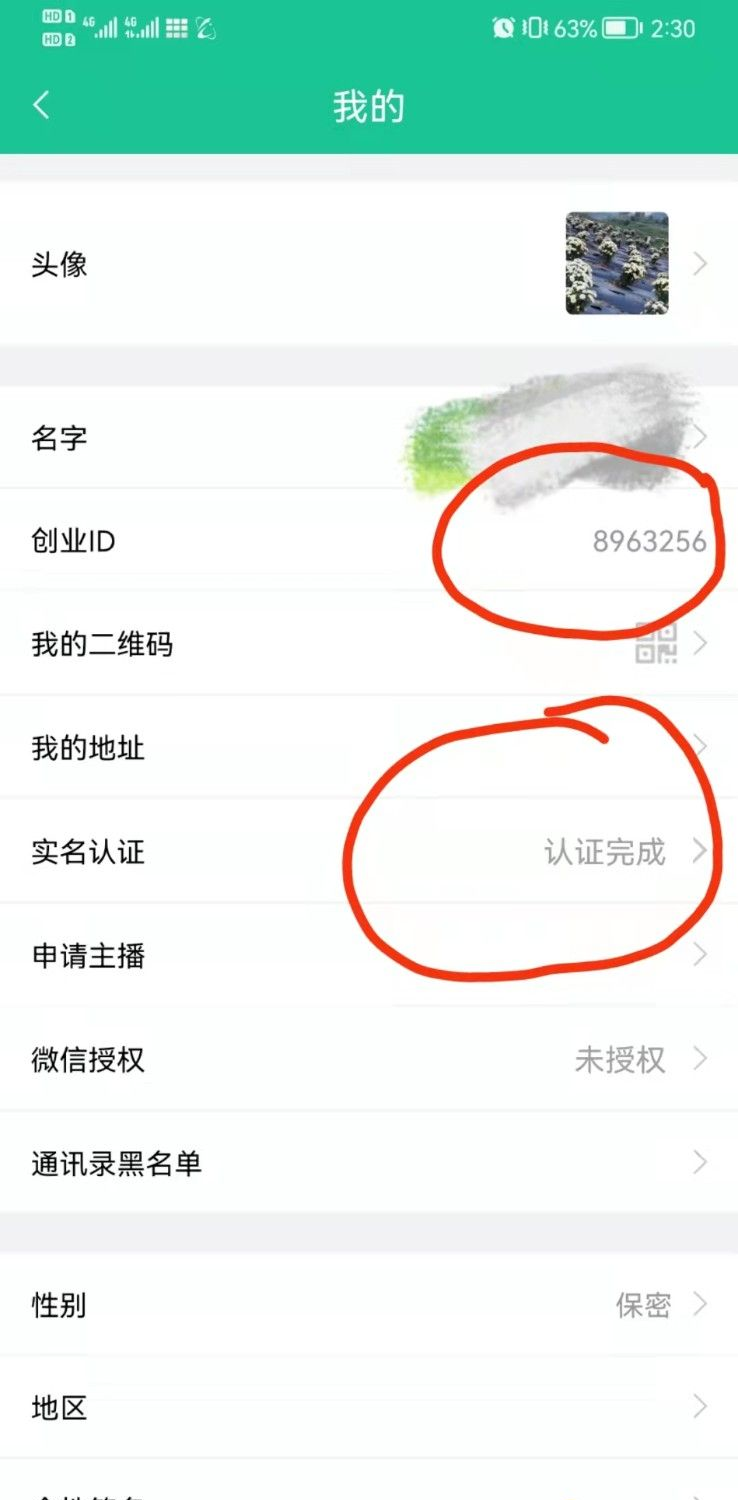Open 我的地址 address settings
Viewport: 738px width, 1500px height.
tap(368, 748)
